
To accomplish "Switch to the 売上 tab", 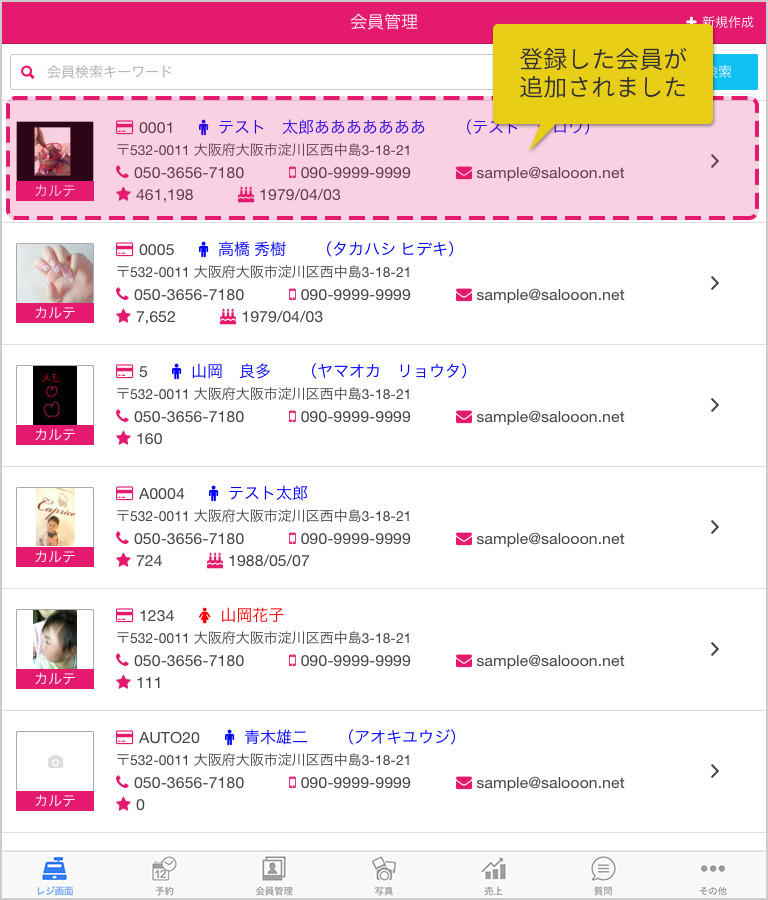I will [x=493, y=875].
